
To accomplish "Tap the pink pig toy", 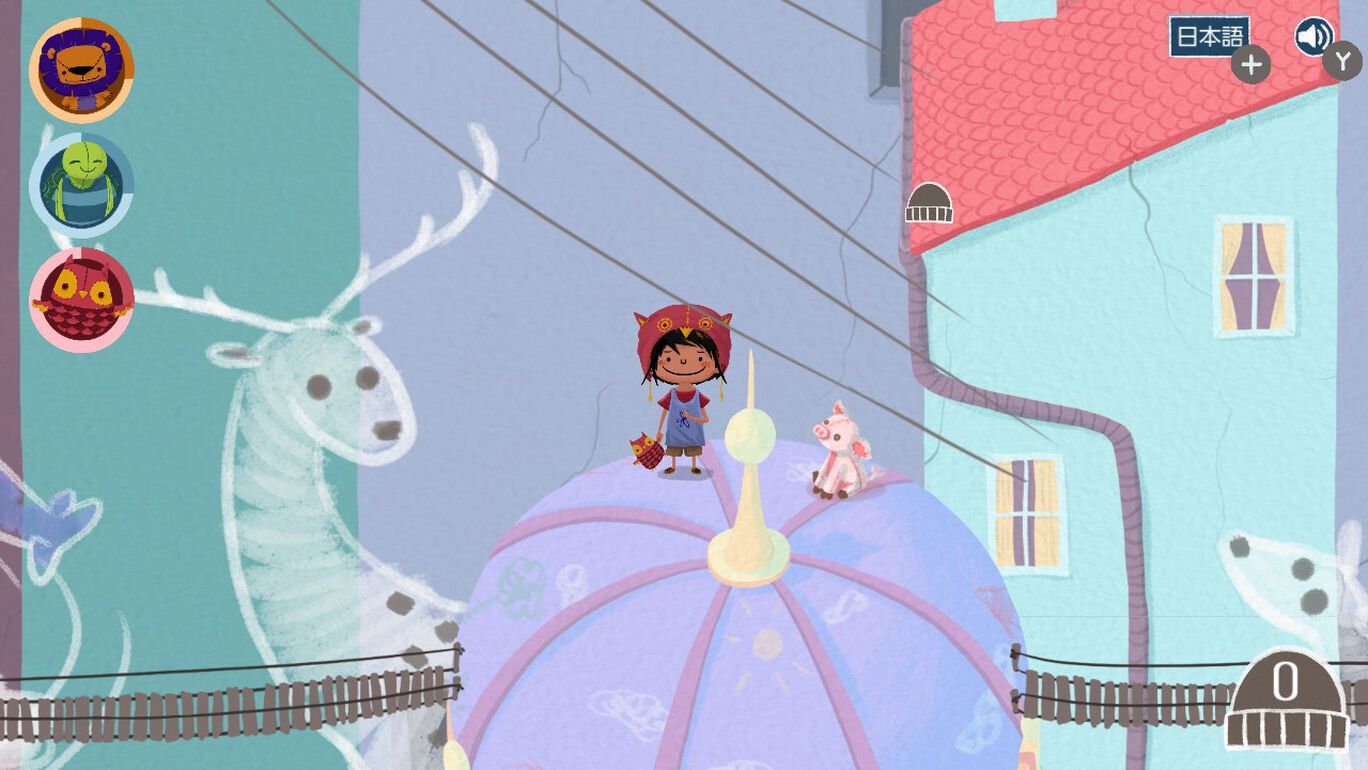I will tap(840, 450).
